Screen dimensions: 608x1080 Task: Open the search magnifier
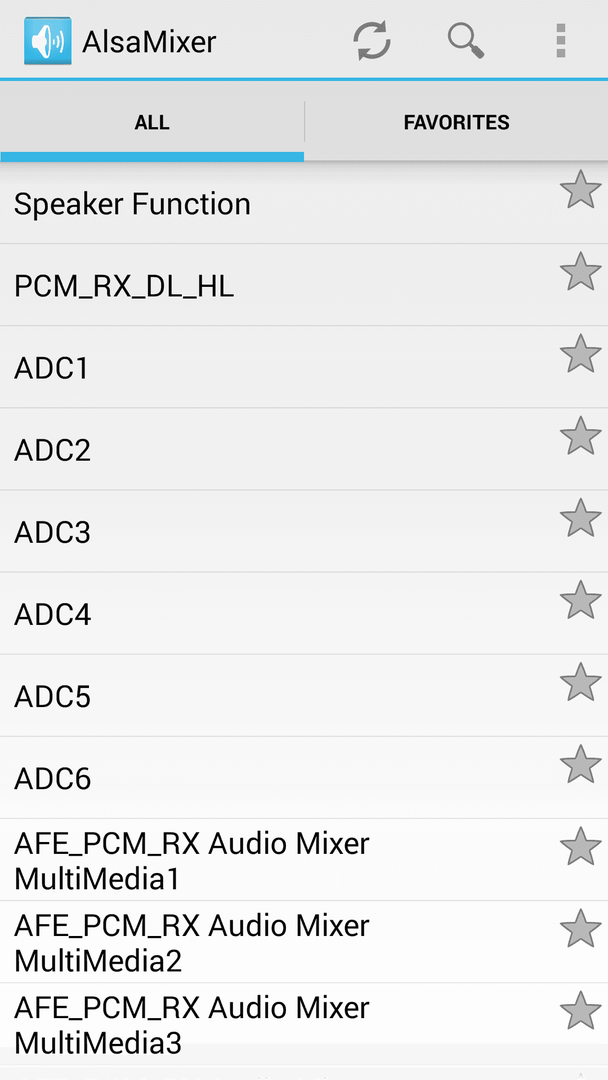point(466,41)
